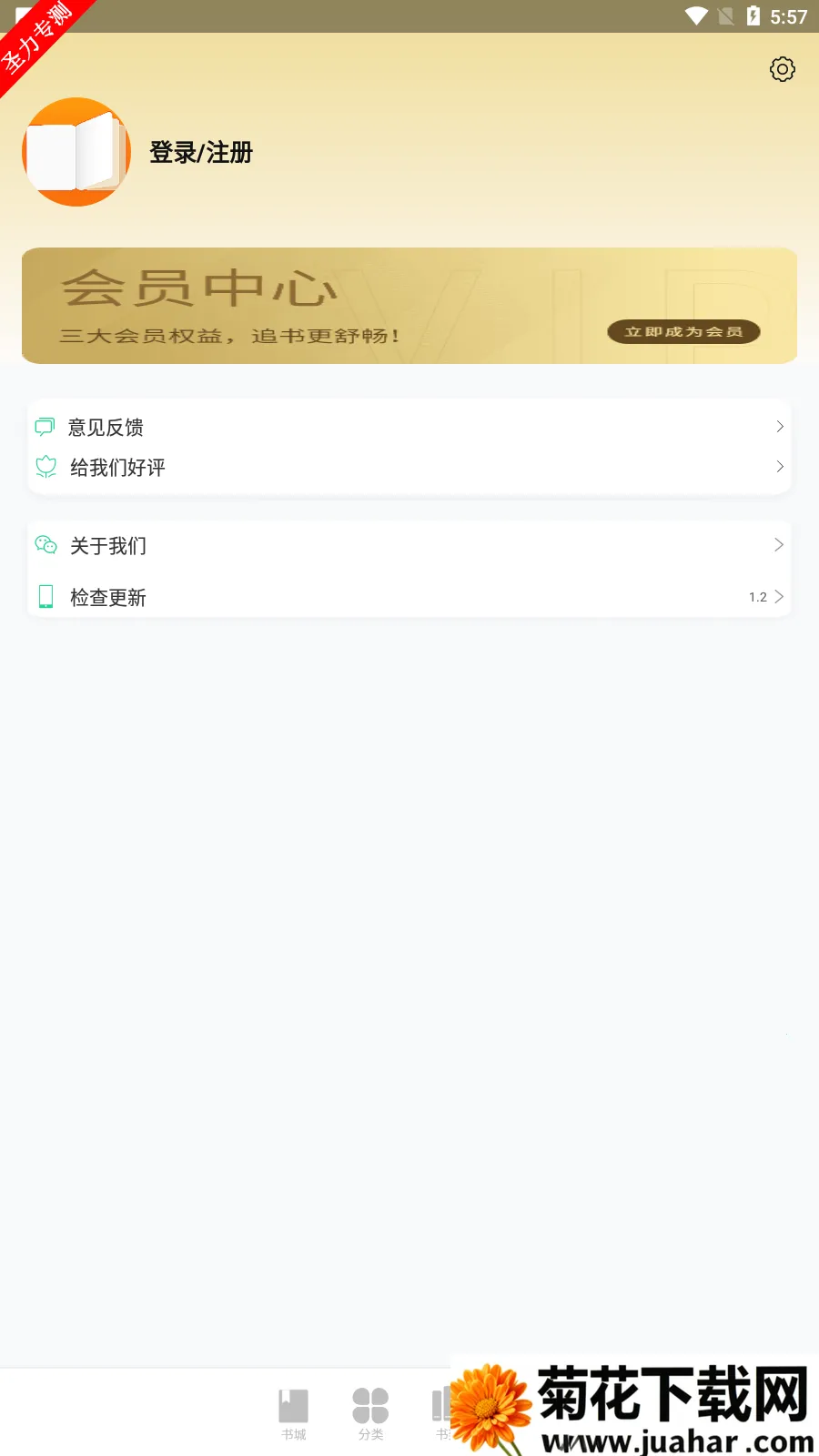Switch to the 书城 tab
Image resolution: width=819 pixels, height=1456 pixels.
[x=292, y=1415]
